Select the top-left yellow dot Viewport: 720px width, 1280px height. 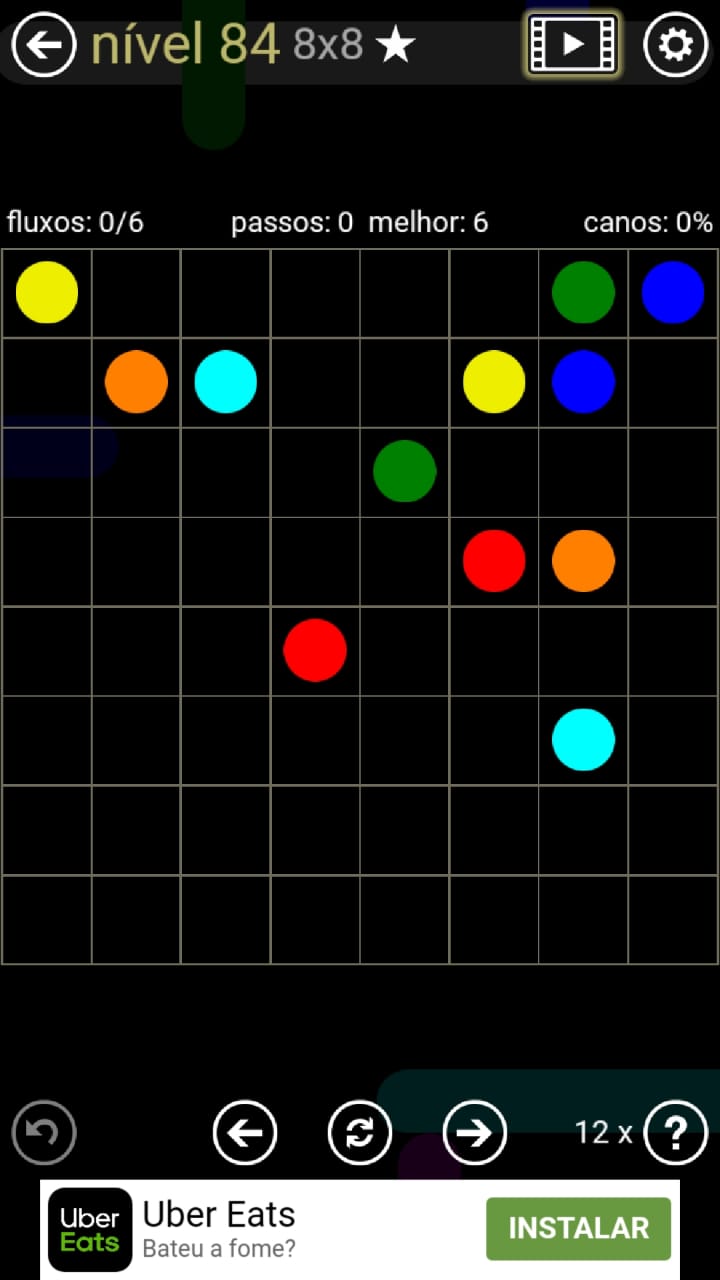pos(47,292)
